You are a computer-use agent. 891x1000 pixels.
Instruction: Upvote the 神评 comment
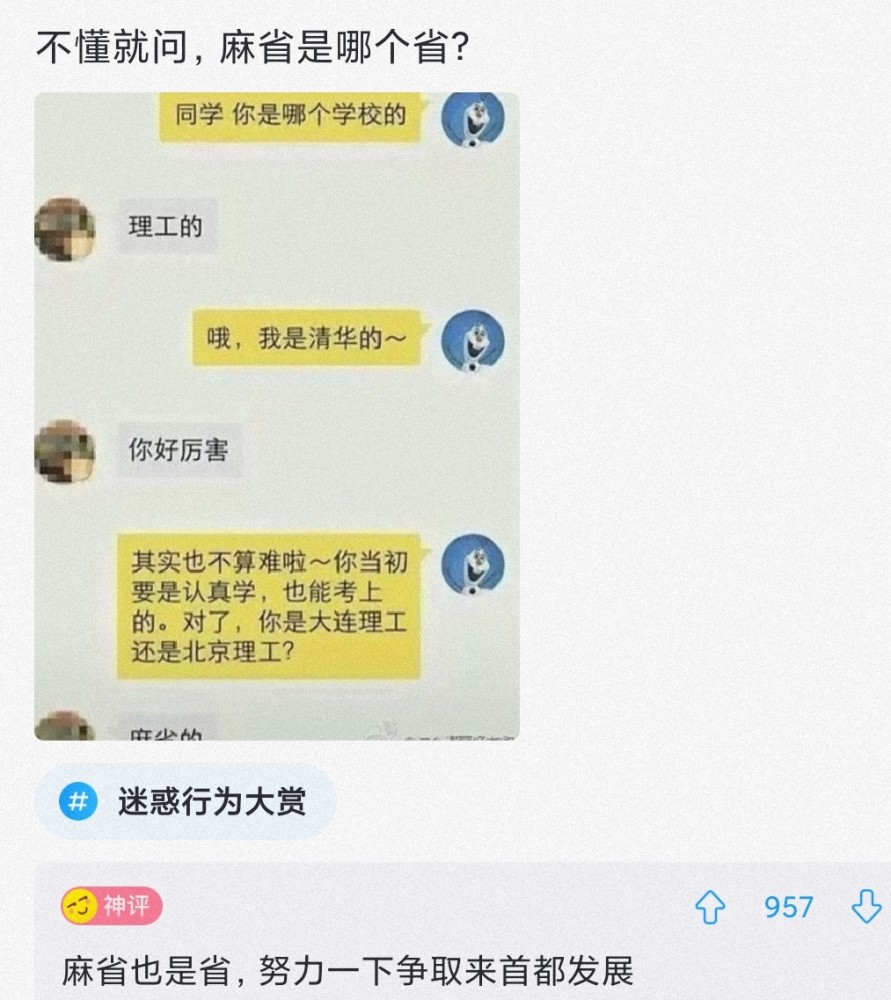tap(710, 907)
